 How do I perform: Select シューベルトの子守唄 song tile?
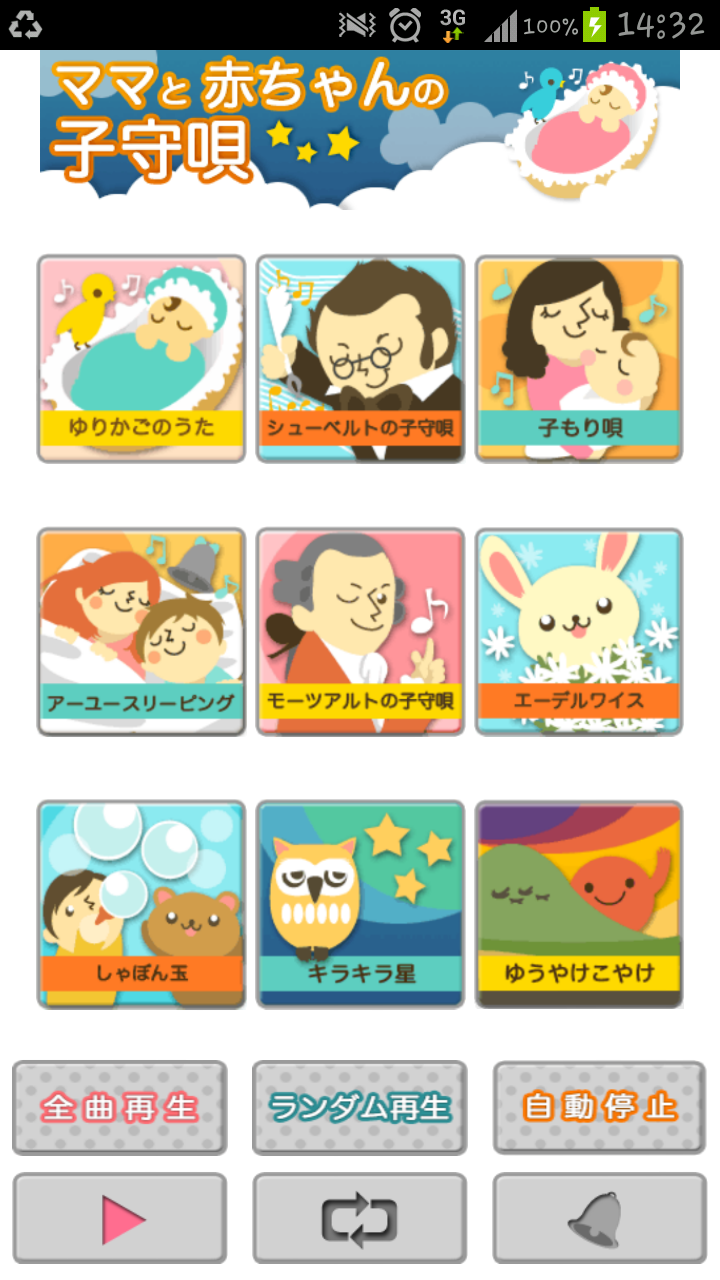pyautogui.click(x=360, y=358)
